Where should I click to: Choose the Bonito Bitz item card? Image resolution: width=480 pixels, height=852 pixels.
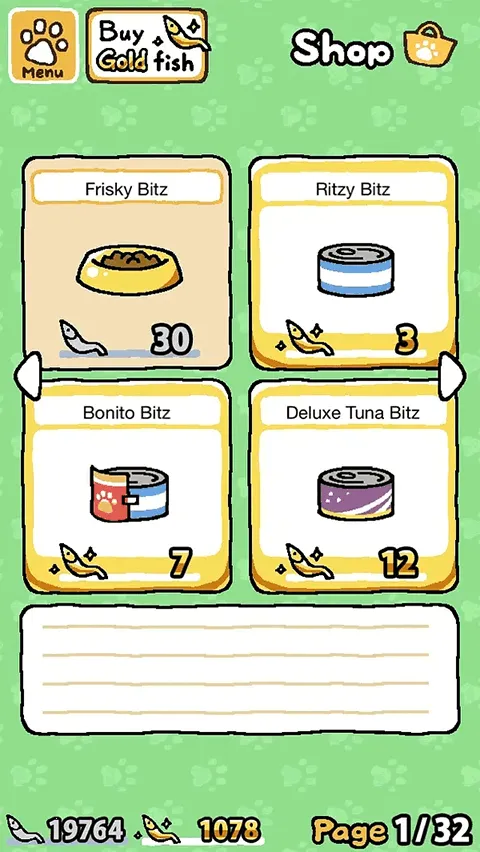coord(127,487)
